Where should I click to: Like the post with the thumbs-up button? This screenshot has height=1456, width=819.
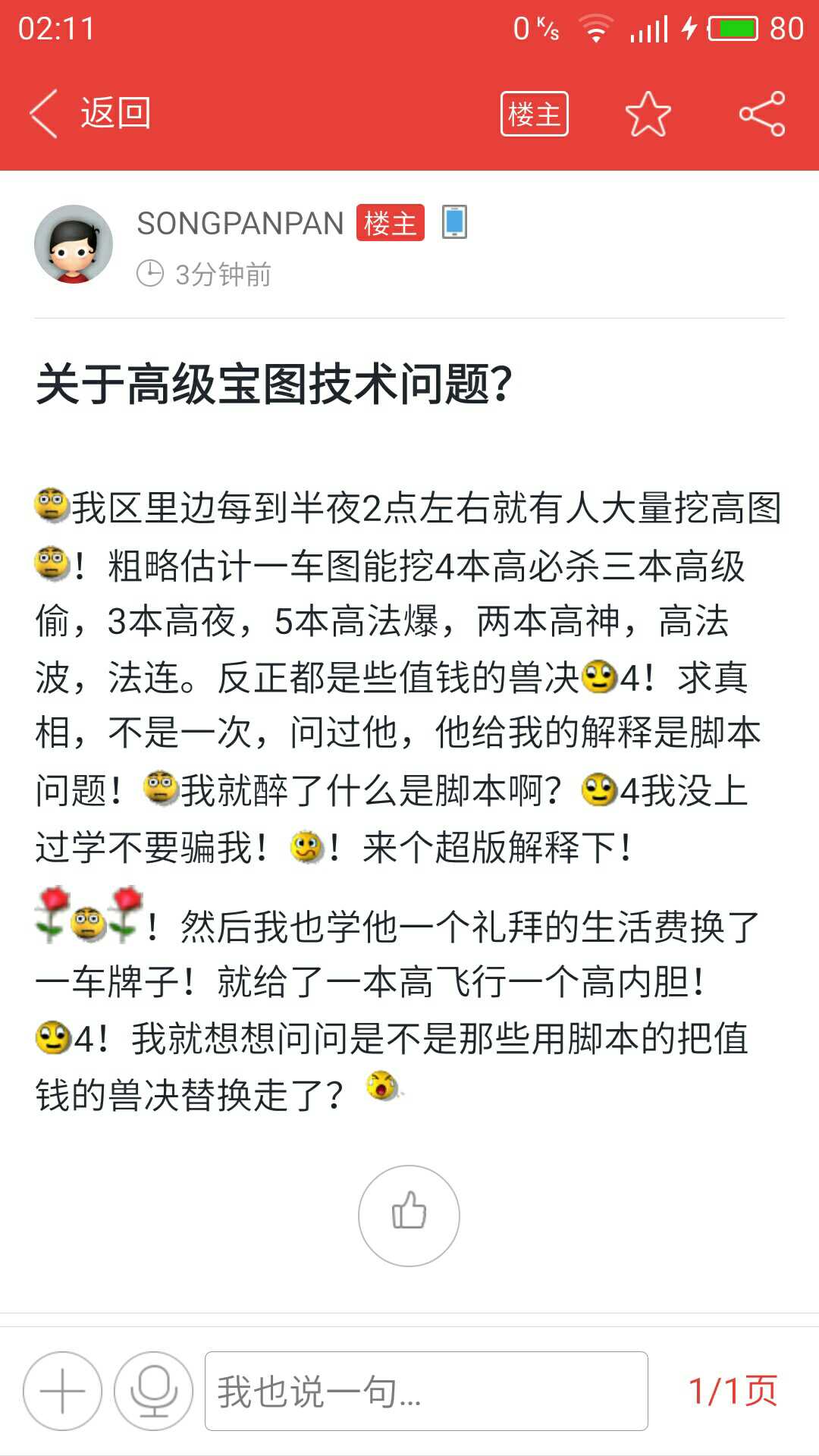coord(409,1216)
